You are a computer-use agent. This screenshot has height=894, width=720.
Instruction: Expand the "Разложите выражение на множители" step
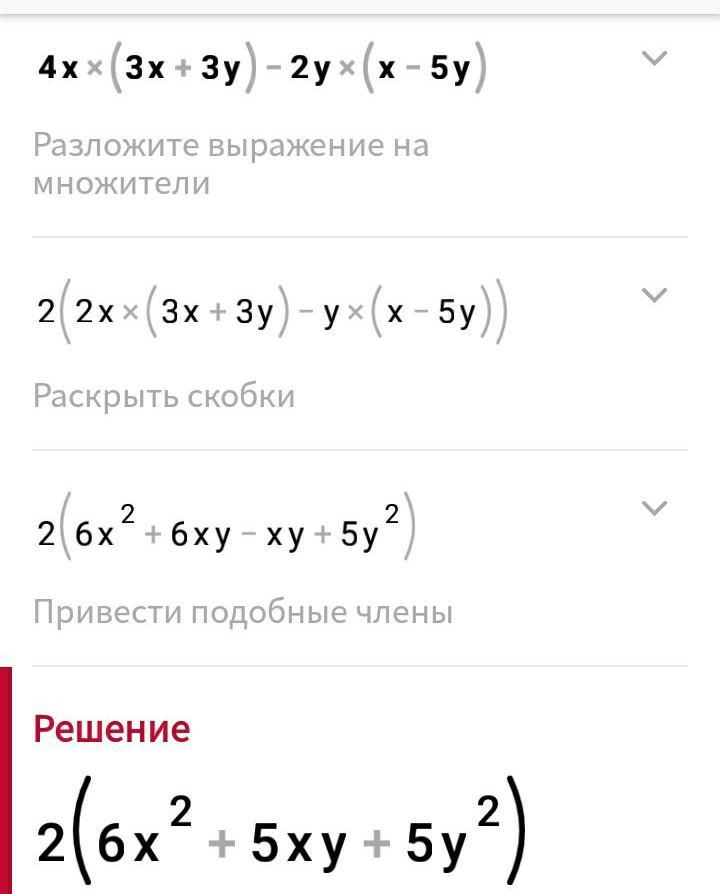pyautogui.click(x=653, y=59)
